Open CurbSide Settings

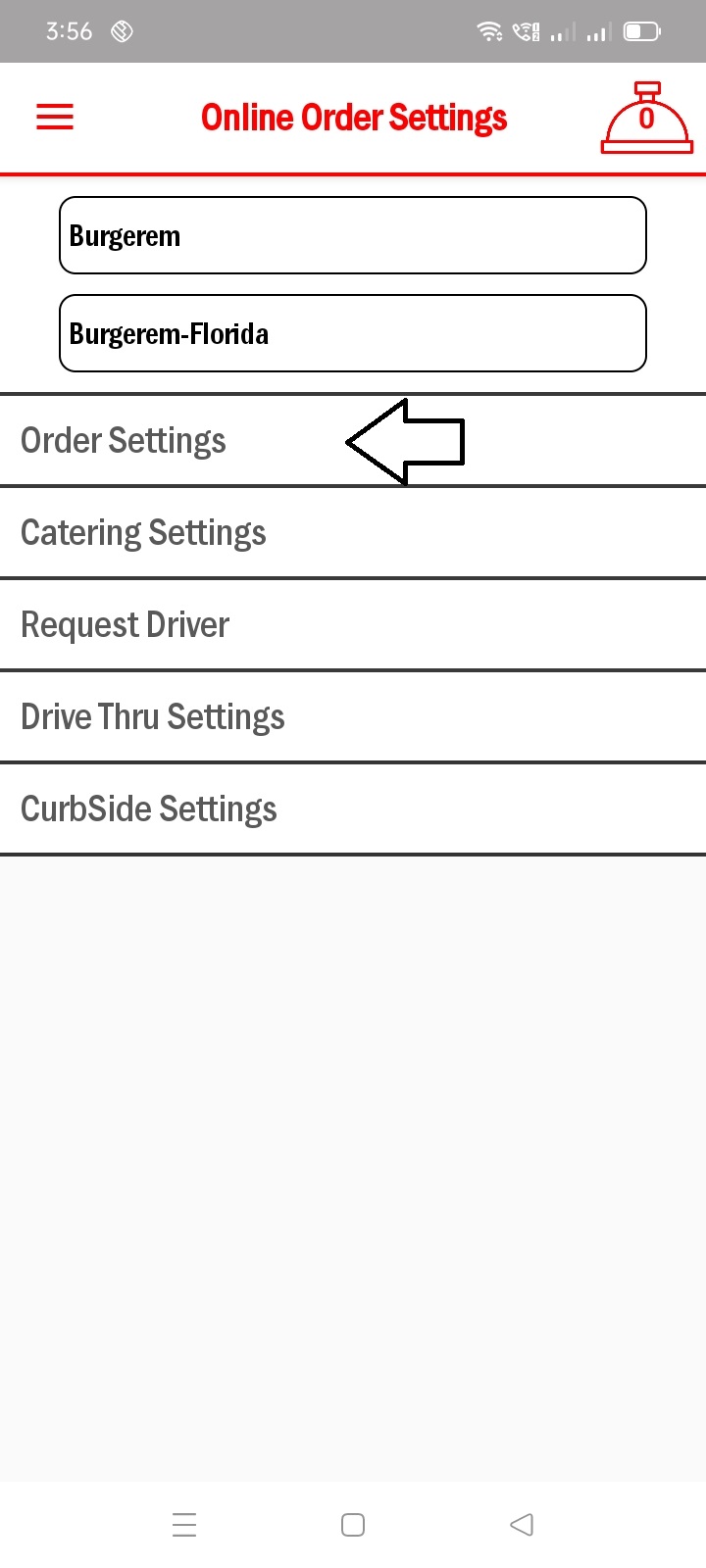(149, 809)
